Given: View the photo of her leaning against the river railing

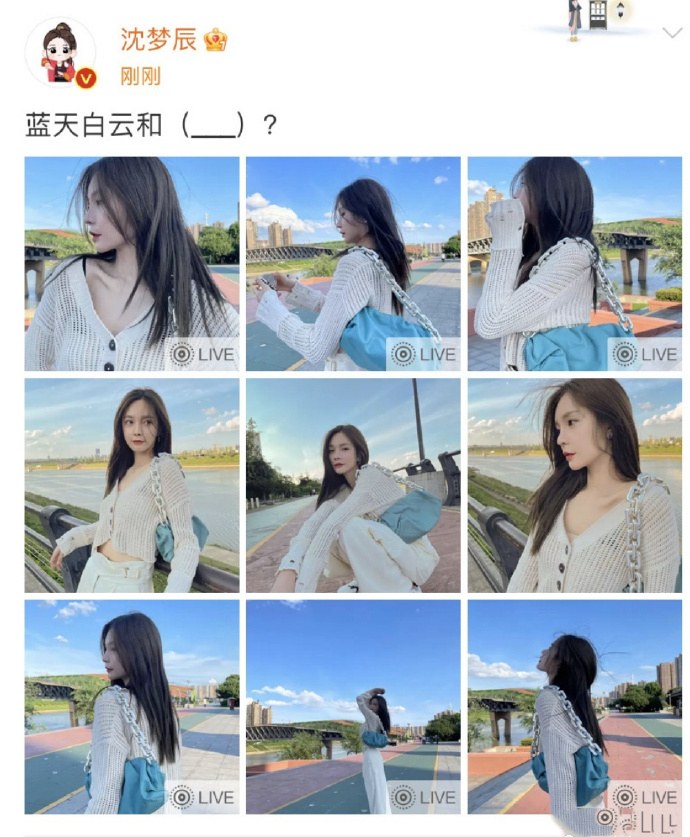Looking at the screenshot, I should [x=132, y=485].
